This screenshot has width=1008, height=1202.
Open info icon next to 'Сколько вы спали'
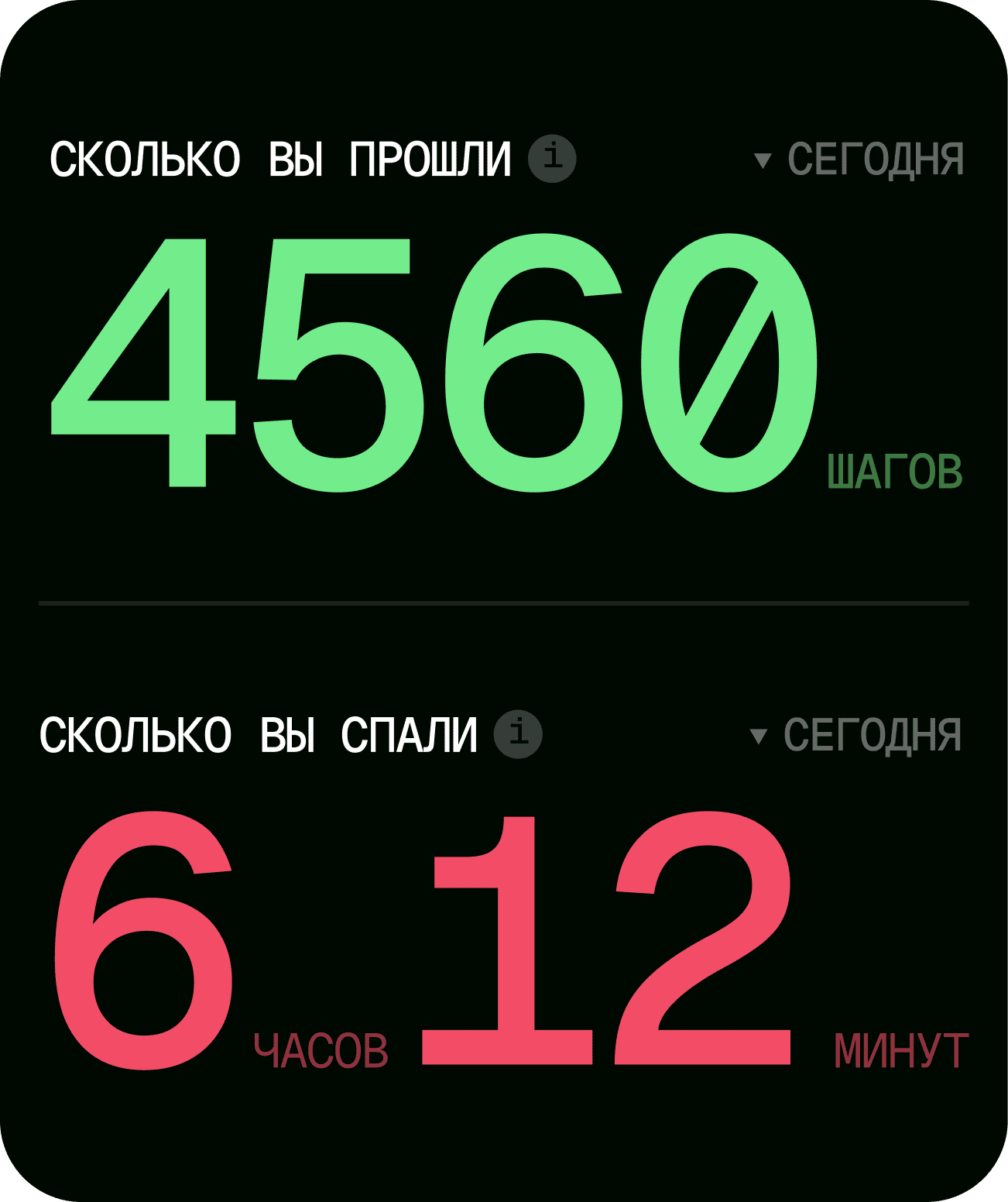[518, 733]
